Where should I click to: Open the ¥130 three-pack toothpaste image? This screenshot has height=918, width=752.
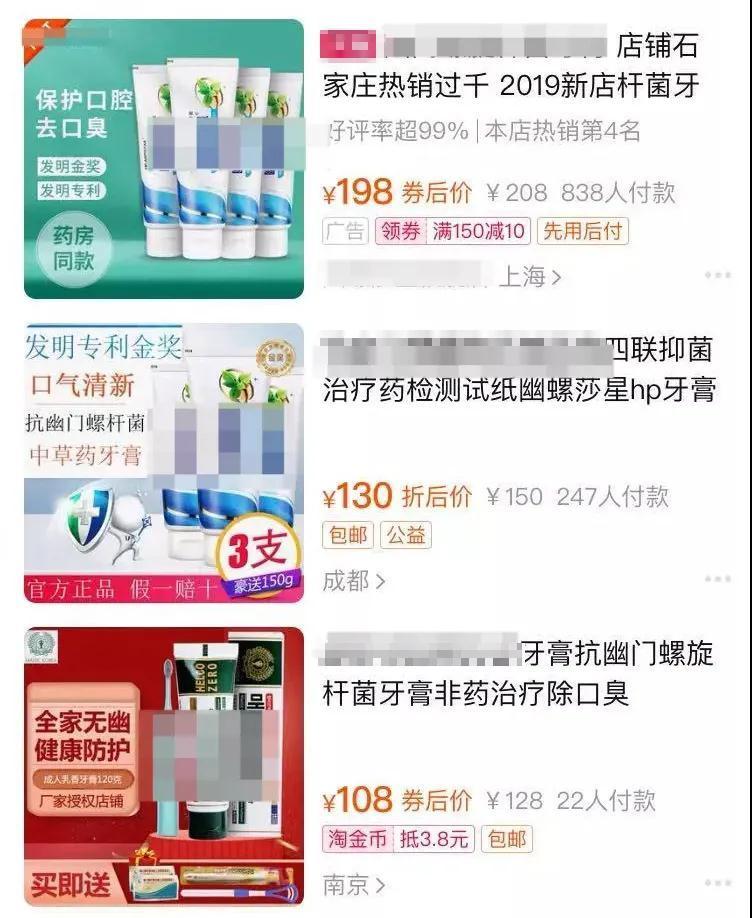[x=164, y=463]
